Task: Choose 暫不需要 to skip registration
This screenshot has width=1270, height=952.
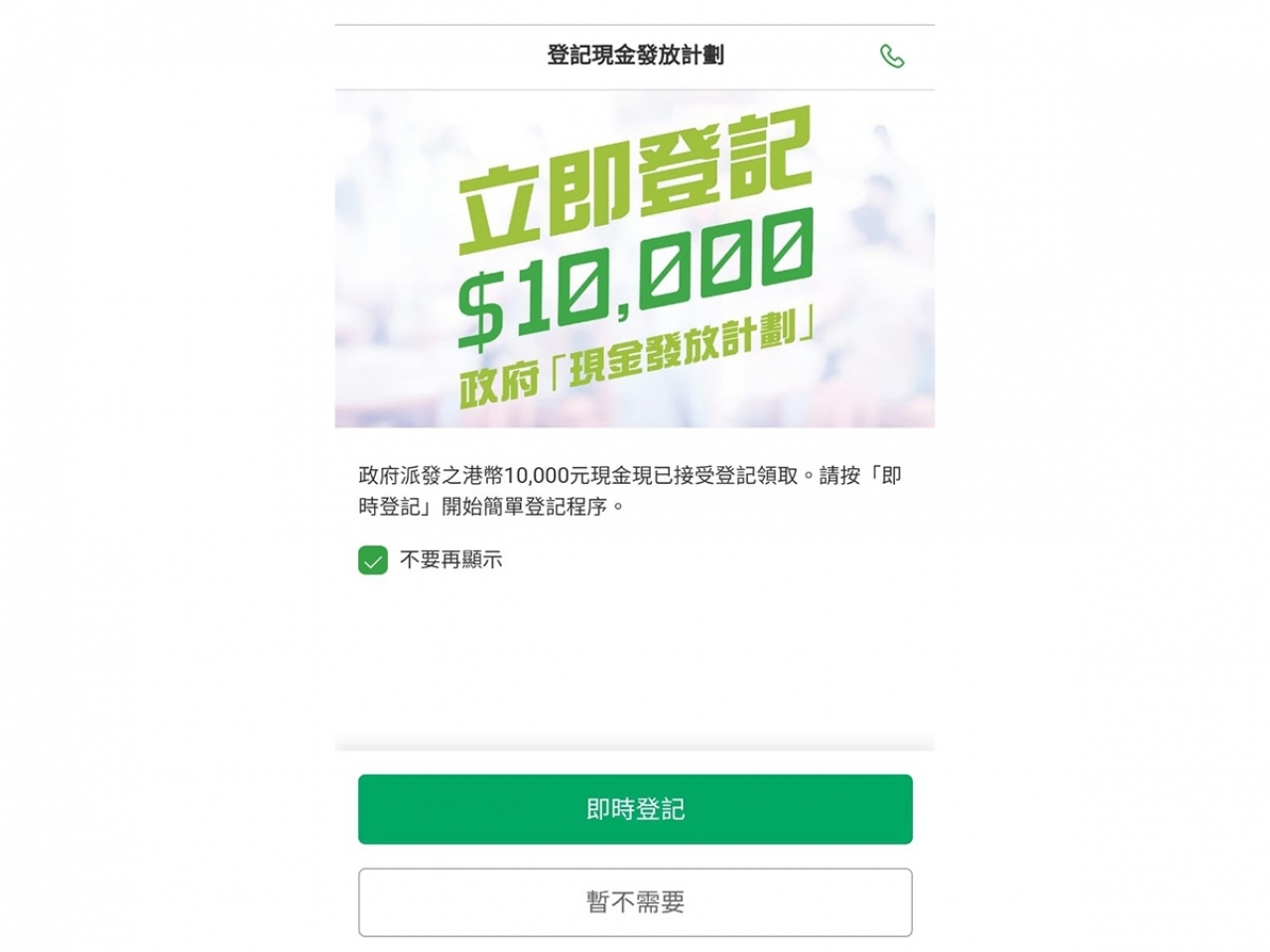Action: tap(635, 902)
